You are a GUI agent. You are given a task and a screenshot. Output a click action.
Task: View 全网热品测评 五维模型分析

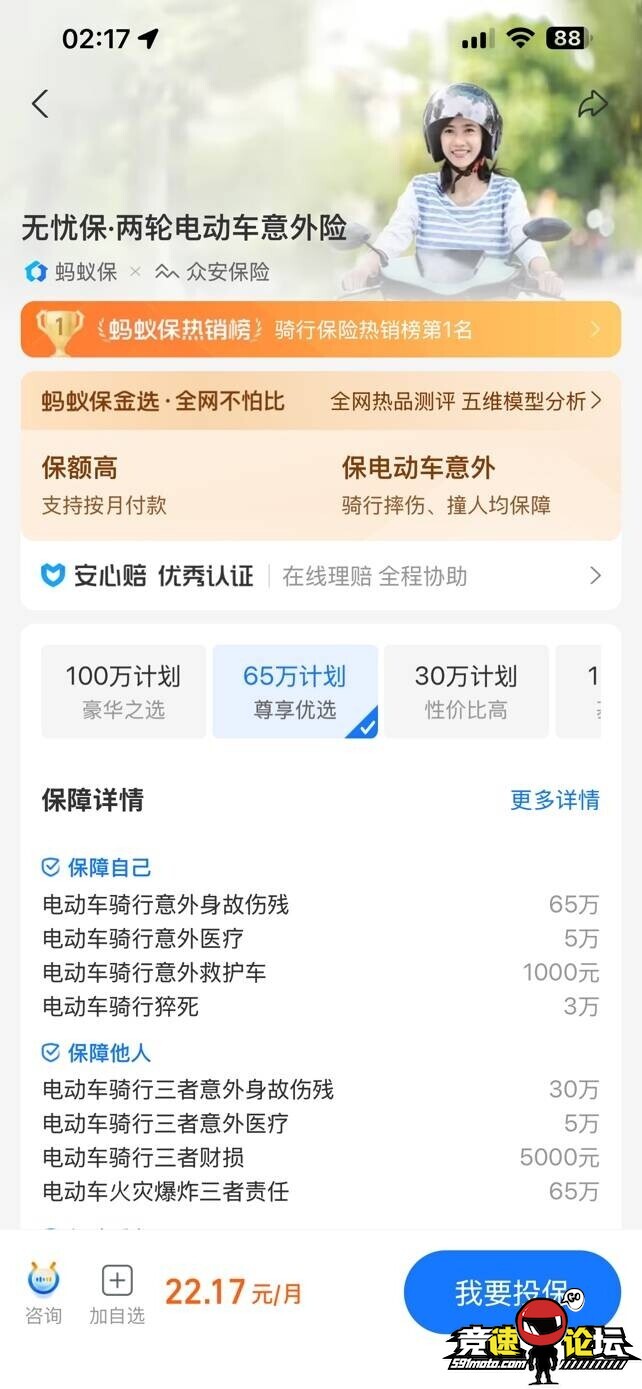[465, 402]
